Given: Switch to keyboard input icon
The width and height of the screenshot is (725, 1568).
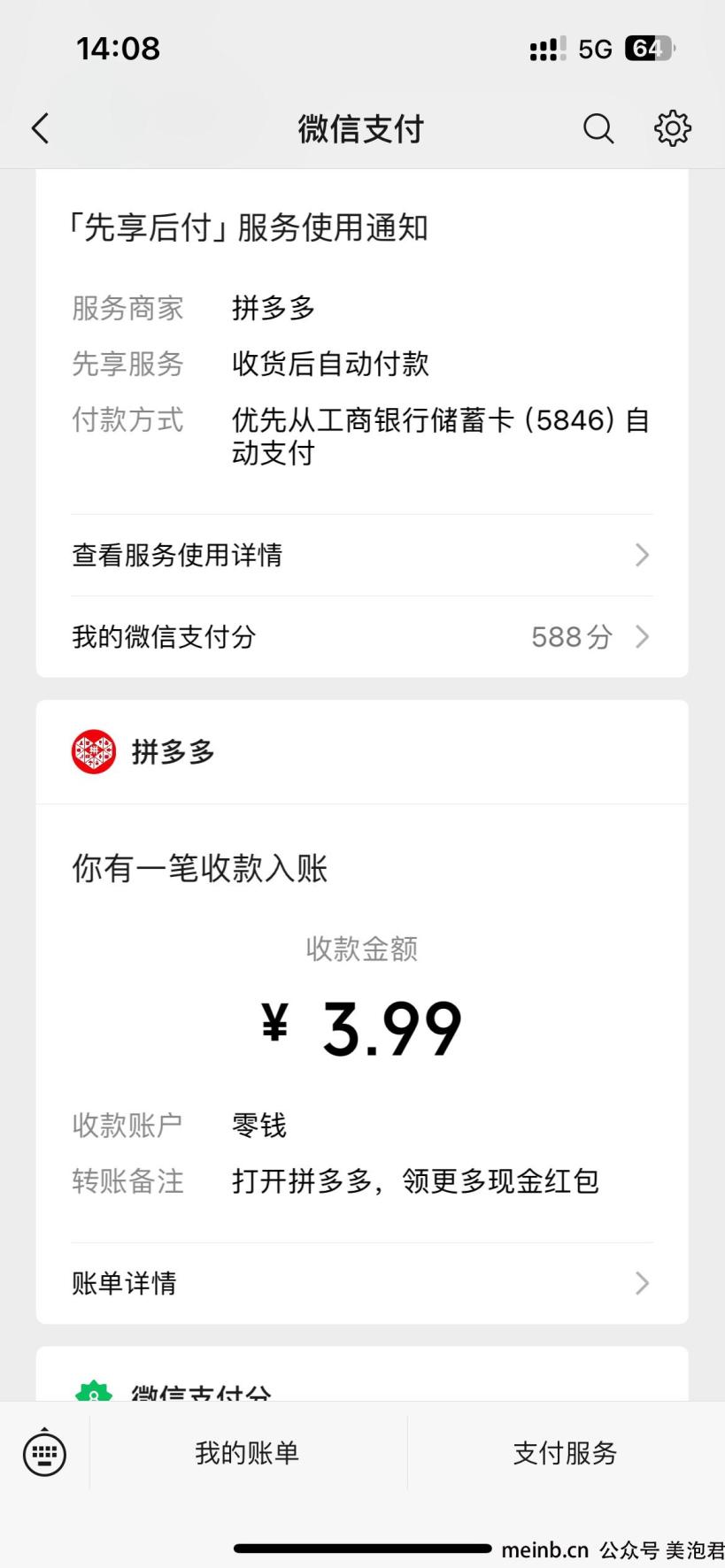Looking at the screenshot, I should [x=44, y=1453].
